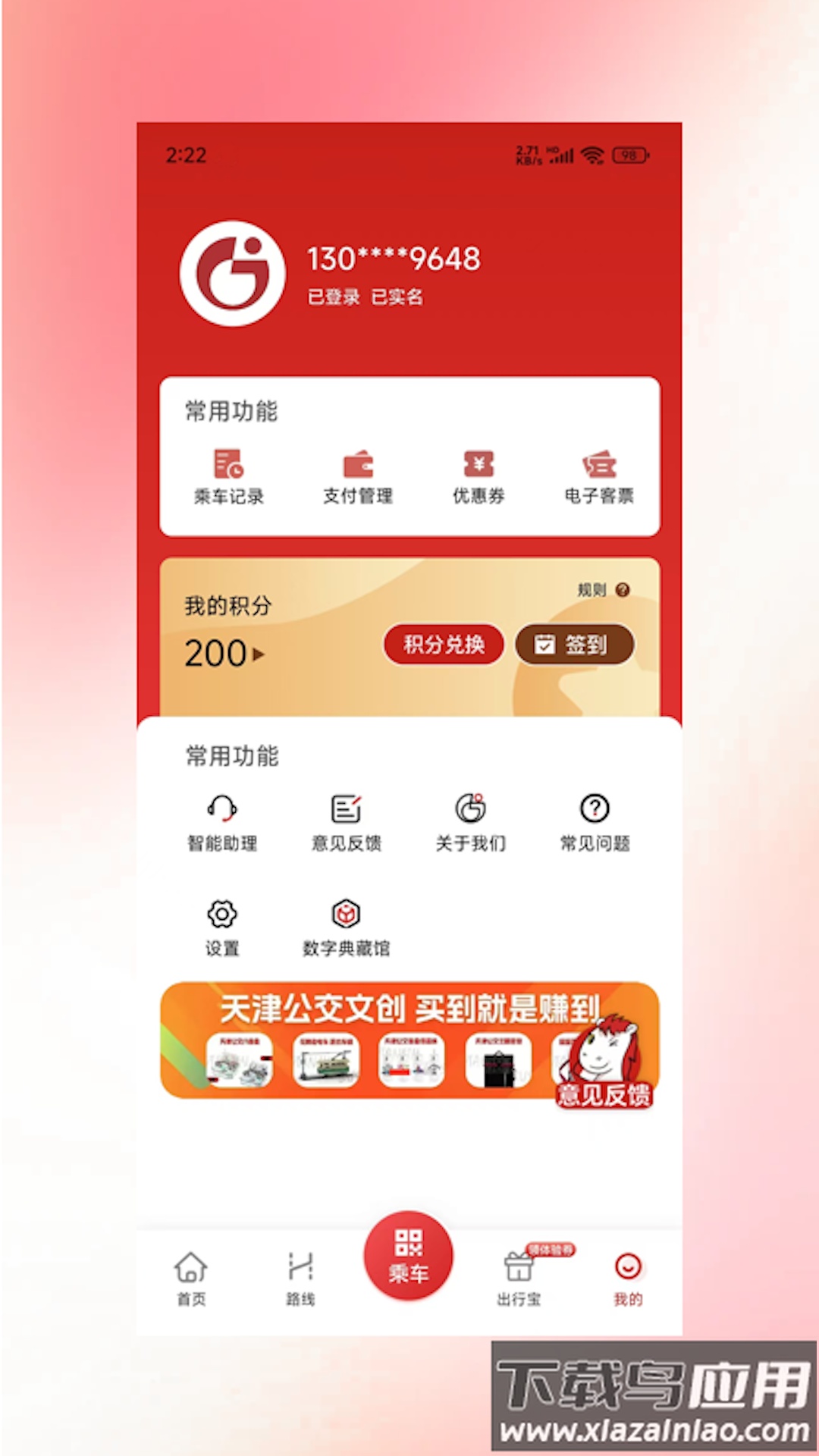Screen dimensions: 819x1456
Task: Enter the 数字典藏馆 digital collection
Action: [x=347, y=927]
